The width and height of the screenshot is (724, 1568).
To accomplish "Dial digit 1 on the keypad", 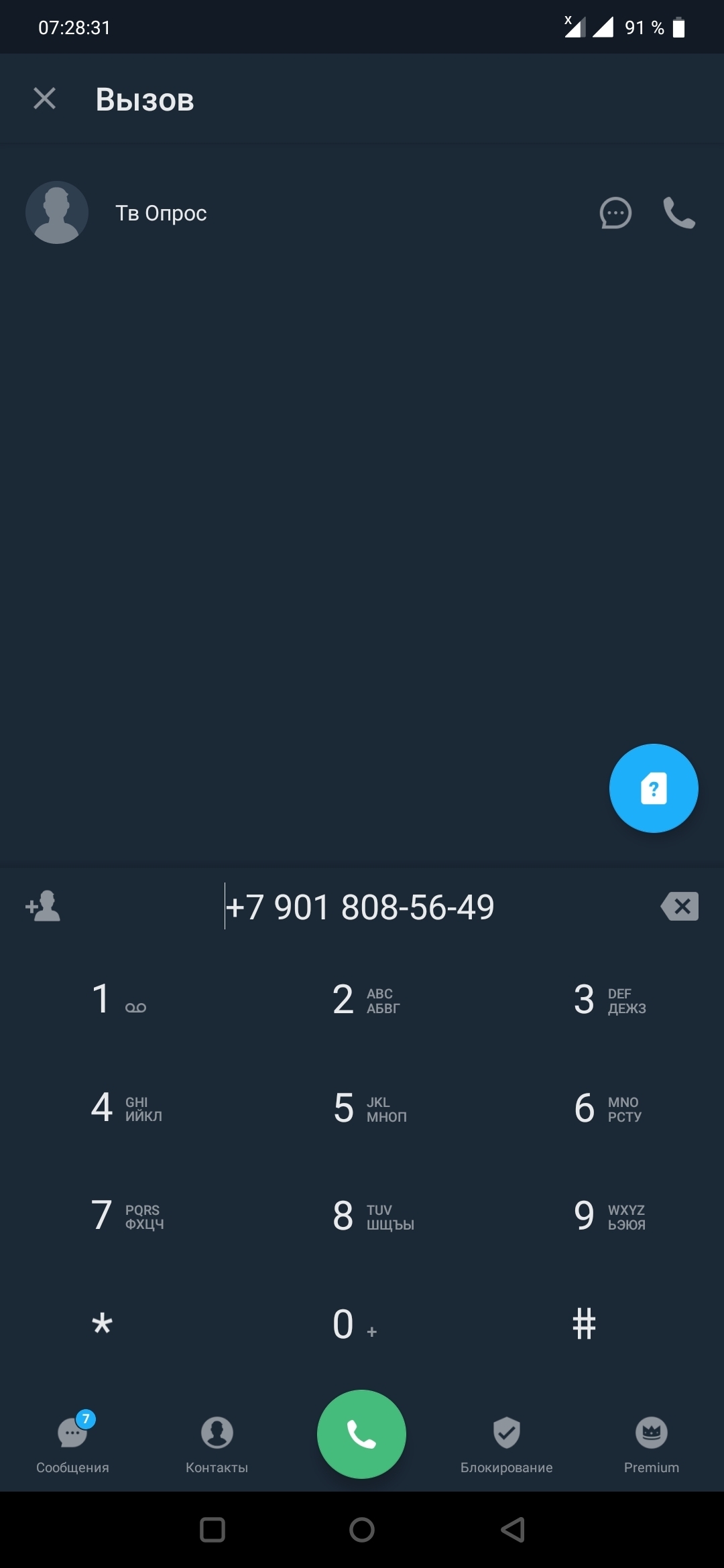I will click(117, 1000).
